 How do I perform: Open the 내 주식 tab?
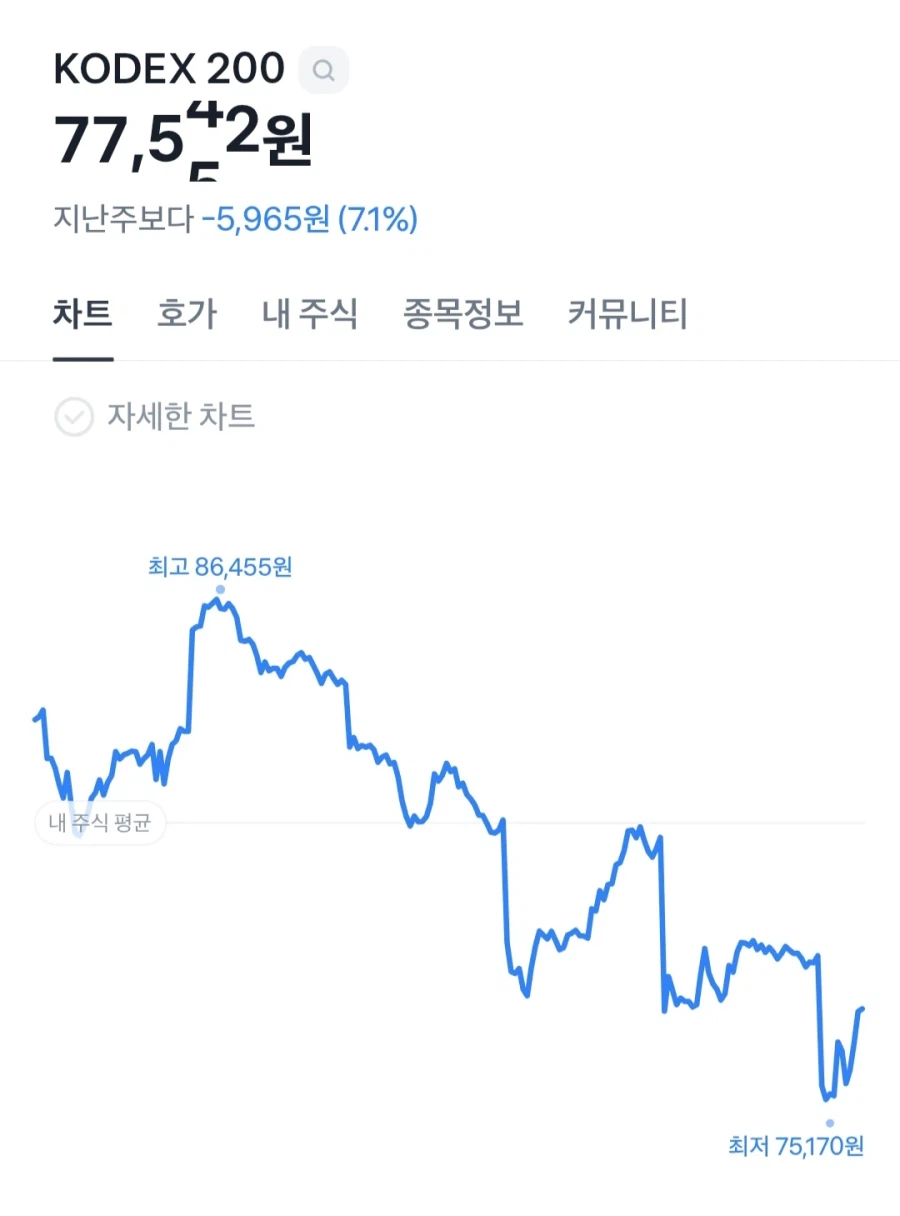[311, 315]
